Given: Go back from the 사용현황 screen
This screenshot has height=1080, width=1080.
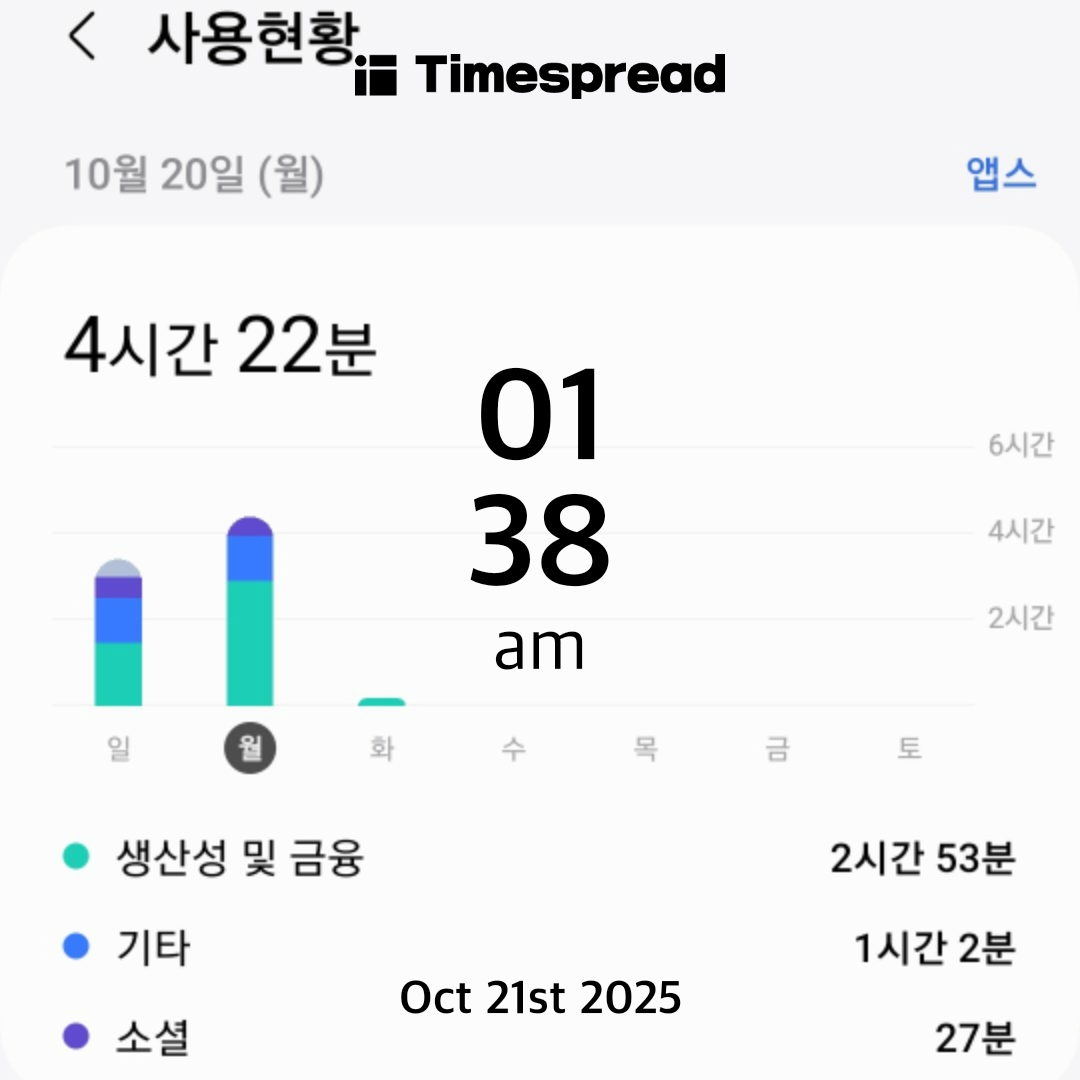Looking at the screenshot, I should pyautogui.click(x=82, y=37).
